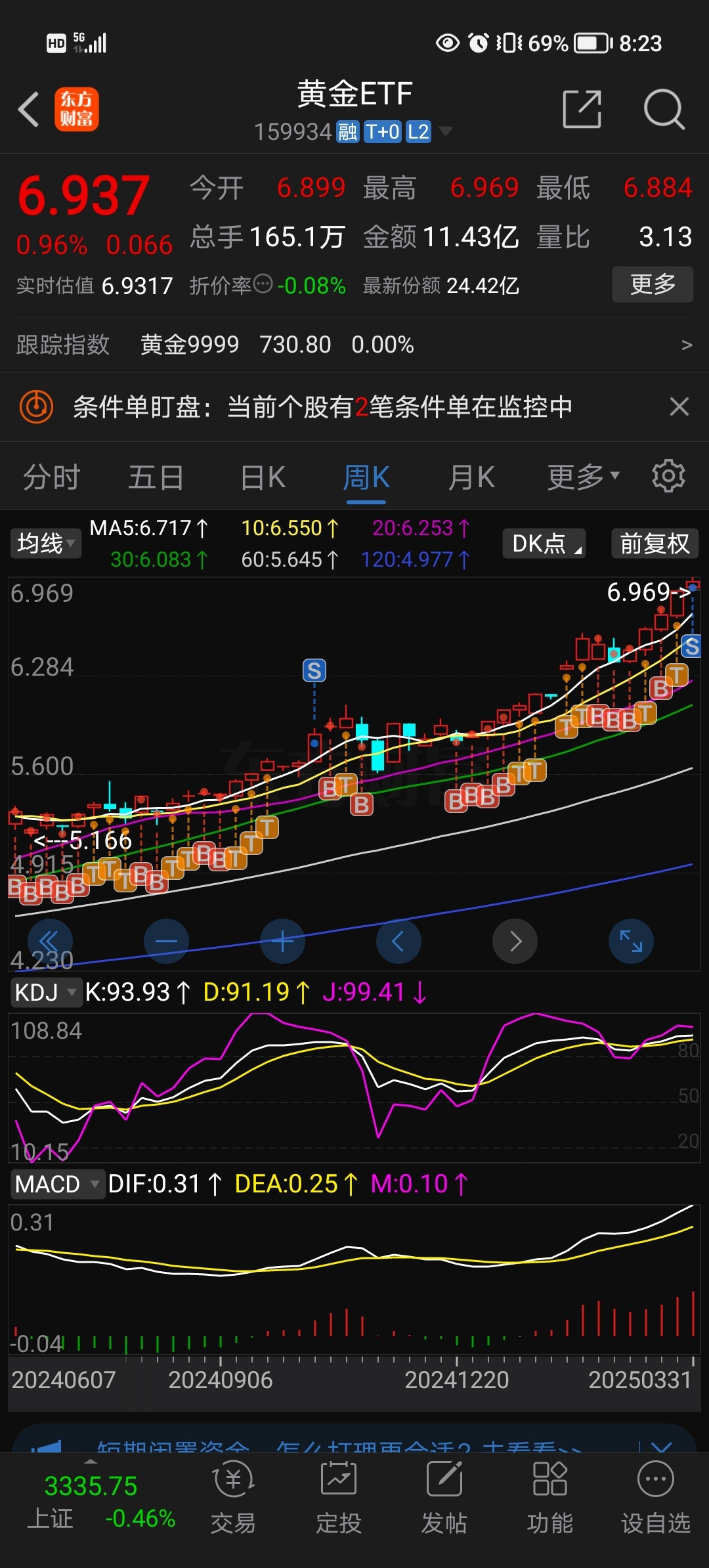Switch to the 月K monthly chart tab
This screenshot has height=1568, width=709.
coord(471,476)
